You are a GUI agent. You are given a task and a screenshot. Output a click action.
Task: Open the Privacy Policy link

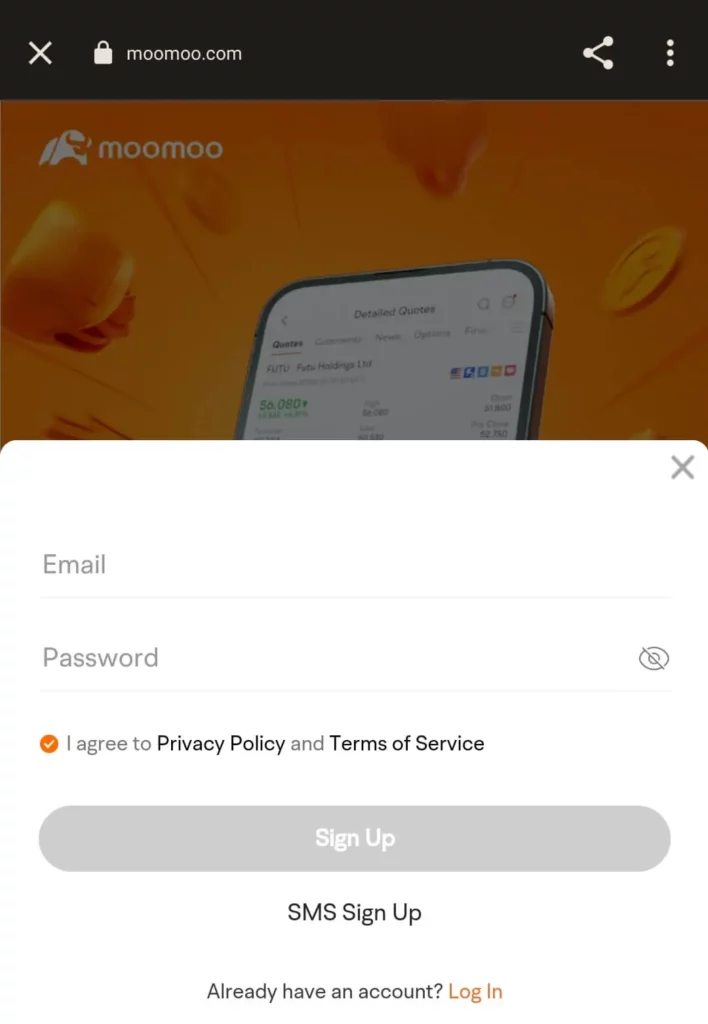pyautogui.click(x=221, y=744)
